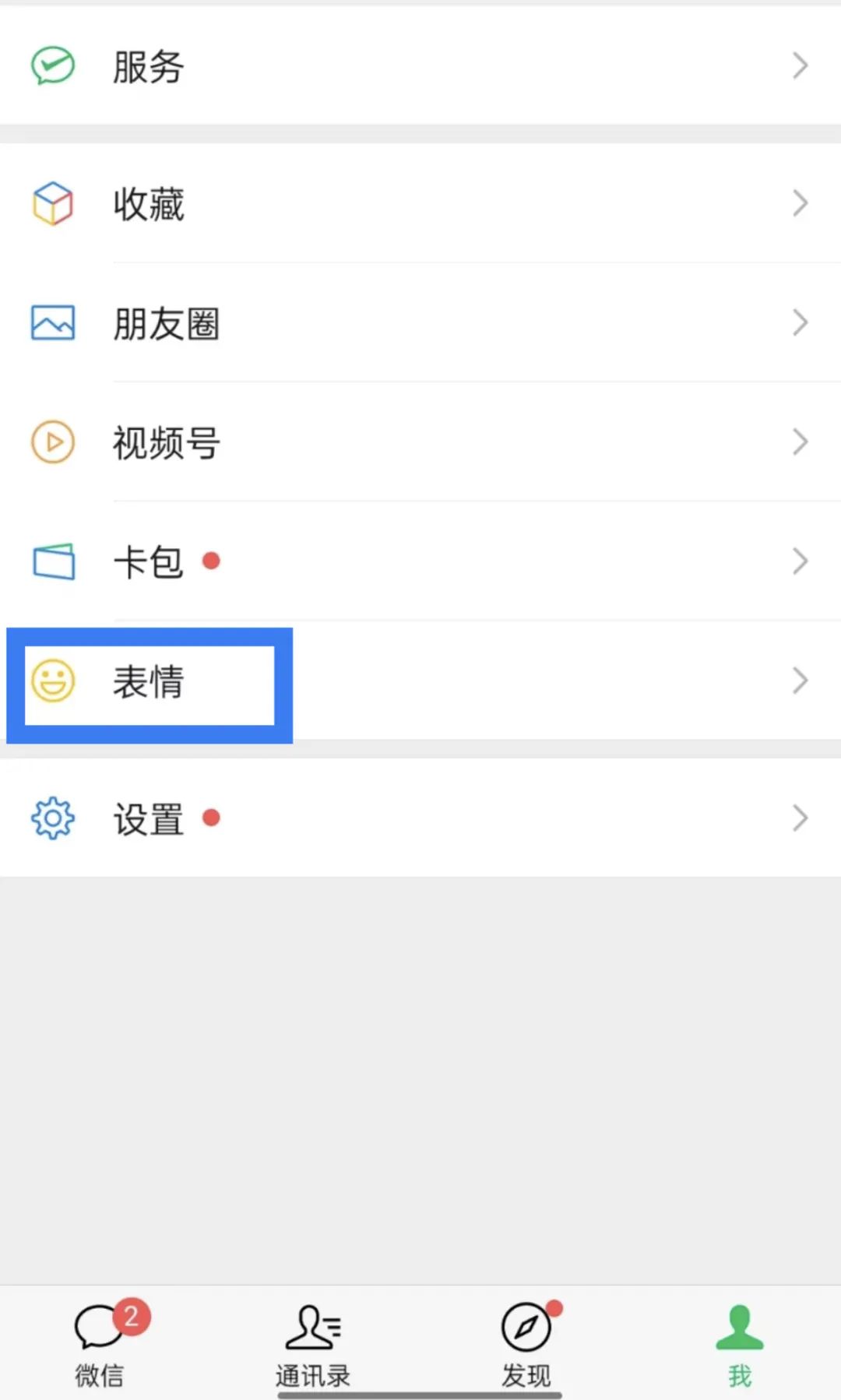841x1400 pixels.
Task: Switch to the 通讯录 contacts tab
Action: (314, 1342)
